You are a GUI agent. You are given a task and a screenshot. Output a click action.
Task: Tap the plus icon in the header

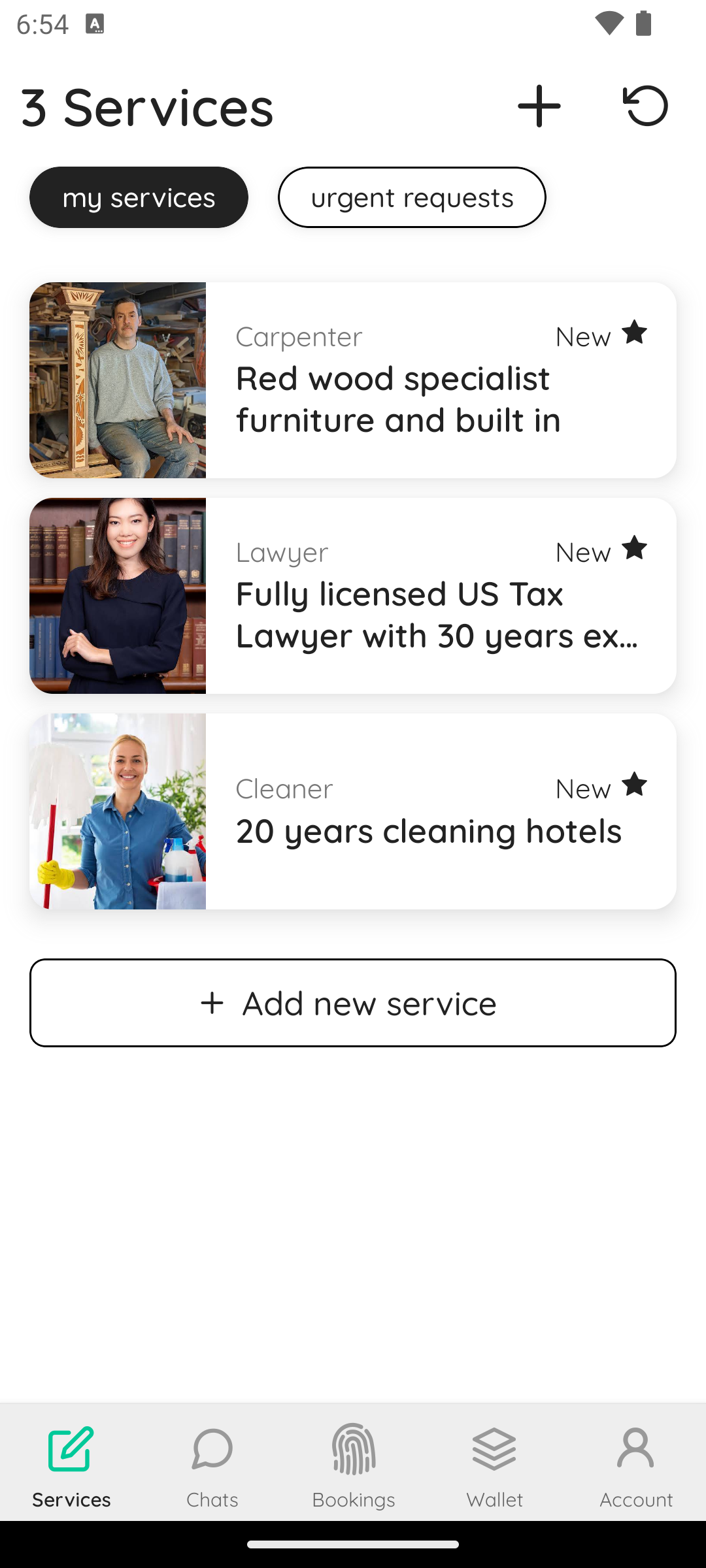tap(539, 106)
